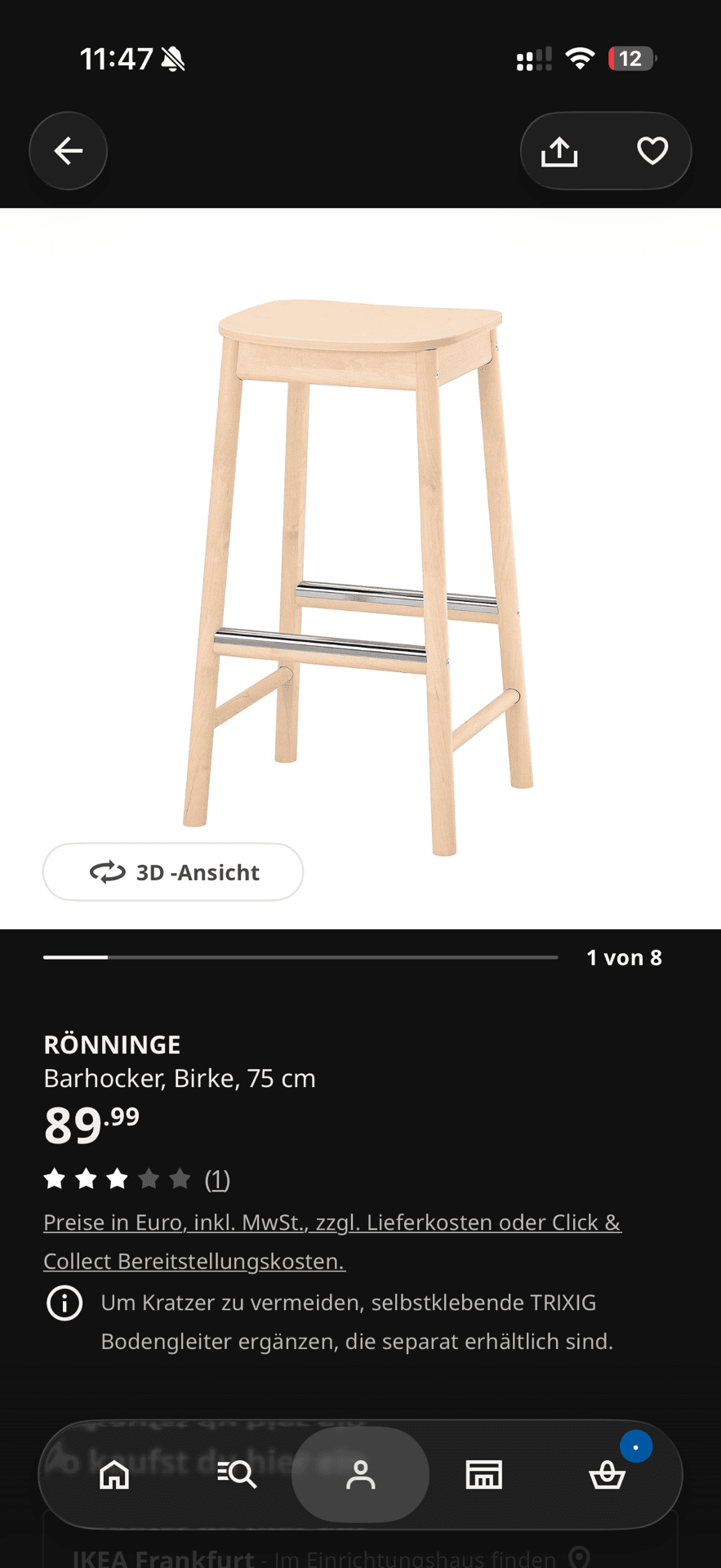The image size is (721, 1568).
Task: Share the RÖNNINGE bar stool
Action: click(x=559, y=151)
